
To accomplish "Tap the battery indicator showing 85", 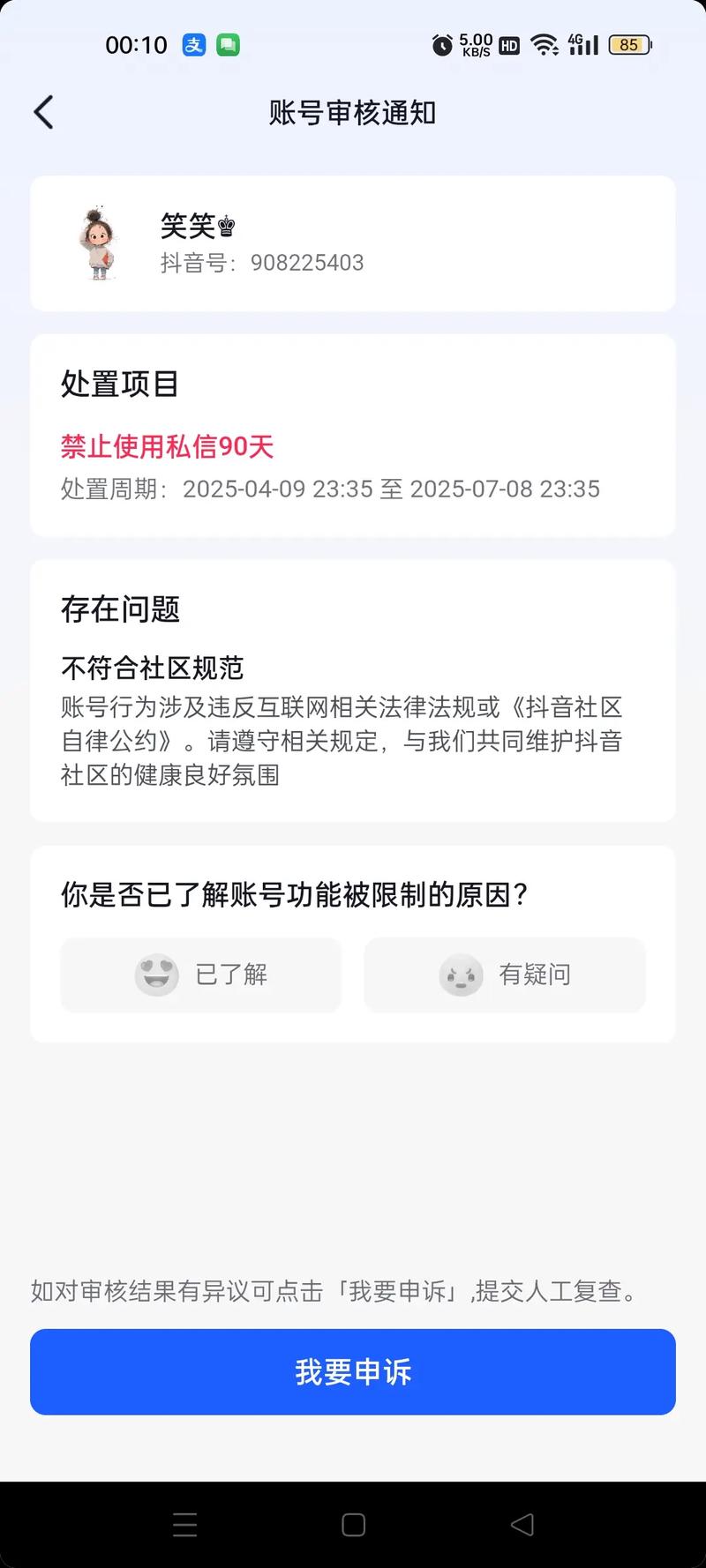I will [628, 44].
